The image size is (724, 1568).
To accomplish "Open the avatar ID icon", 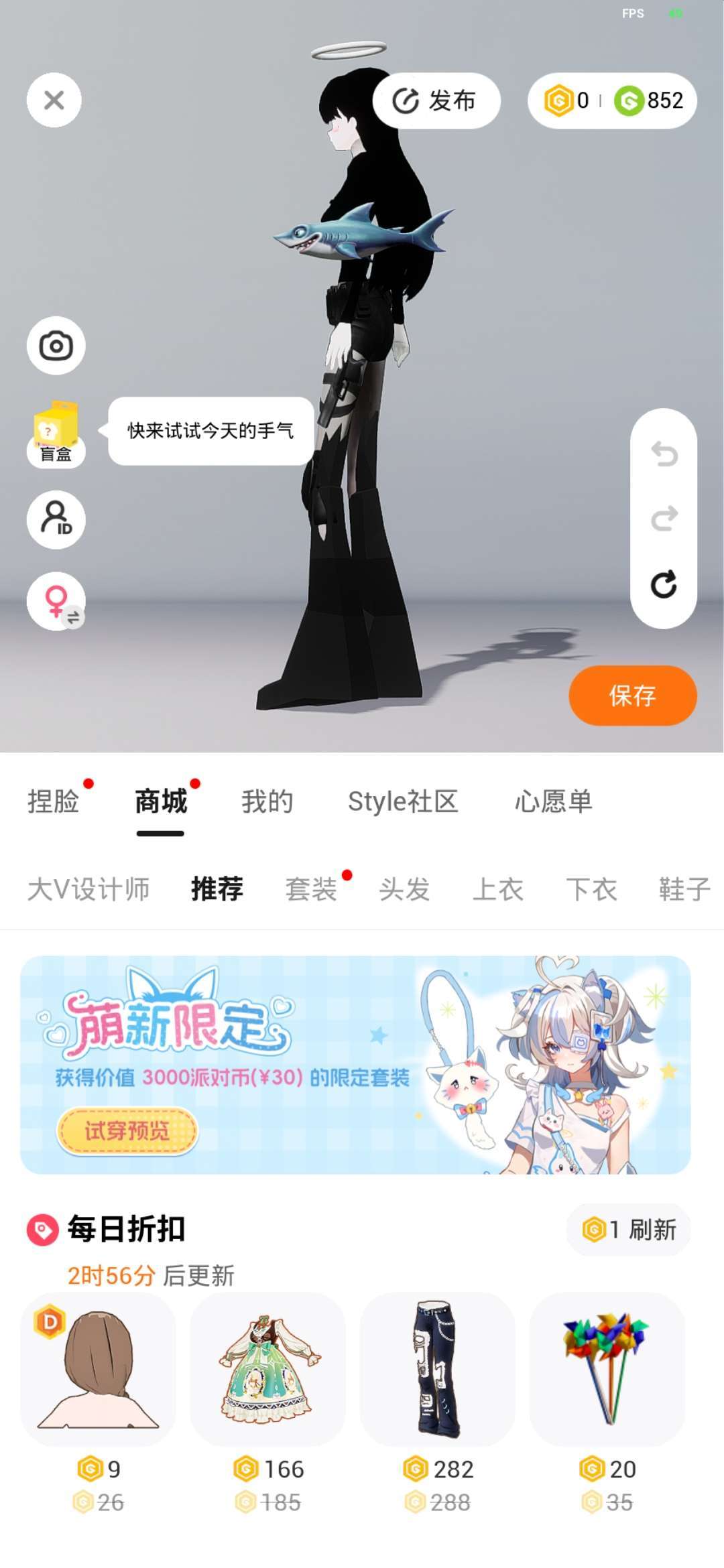I will click(x=56, y=519).
